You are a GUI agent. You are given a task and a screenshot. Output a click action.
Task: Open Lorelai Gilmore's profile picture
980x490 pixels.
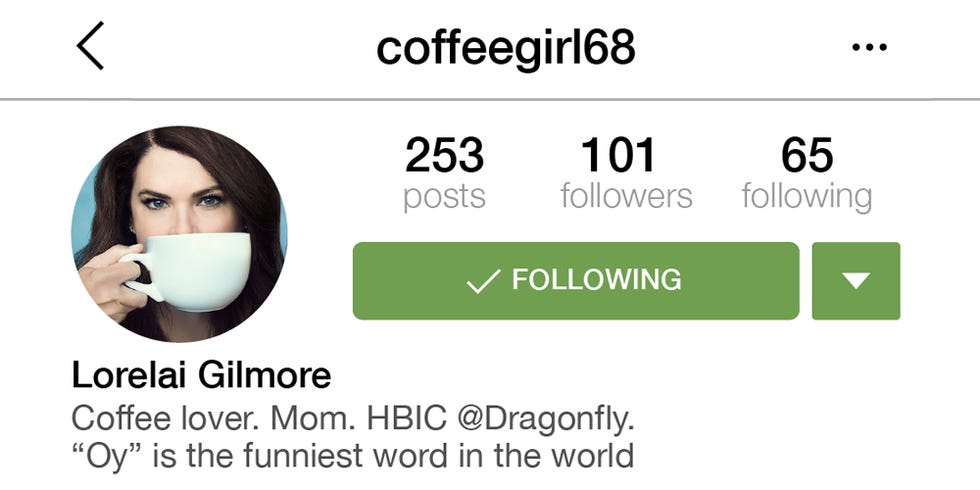click(x=179, y=234)
